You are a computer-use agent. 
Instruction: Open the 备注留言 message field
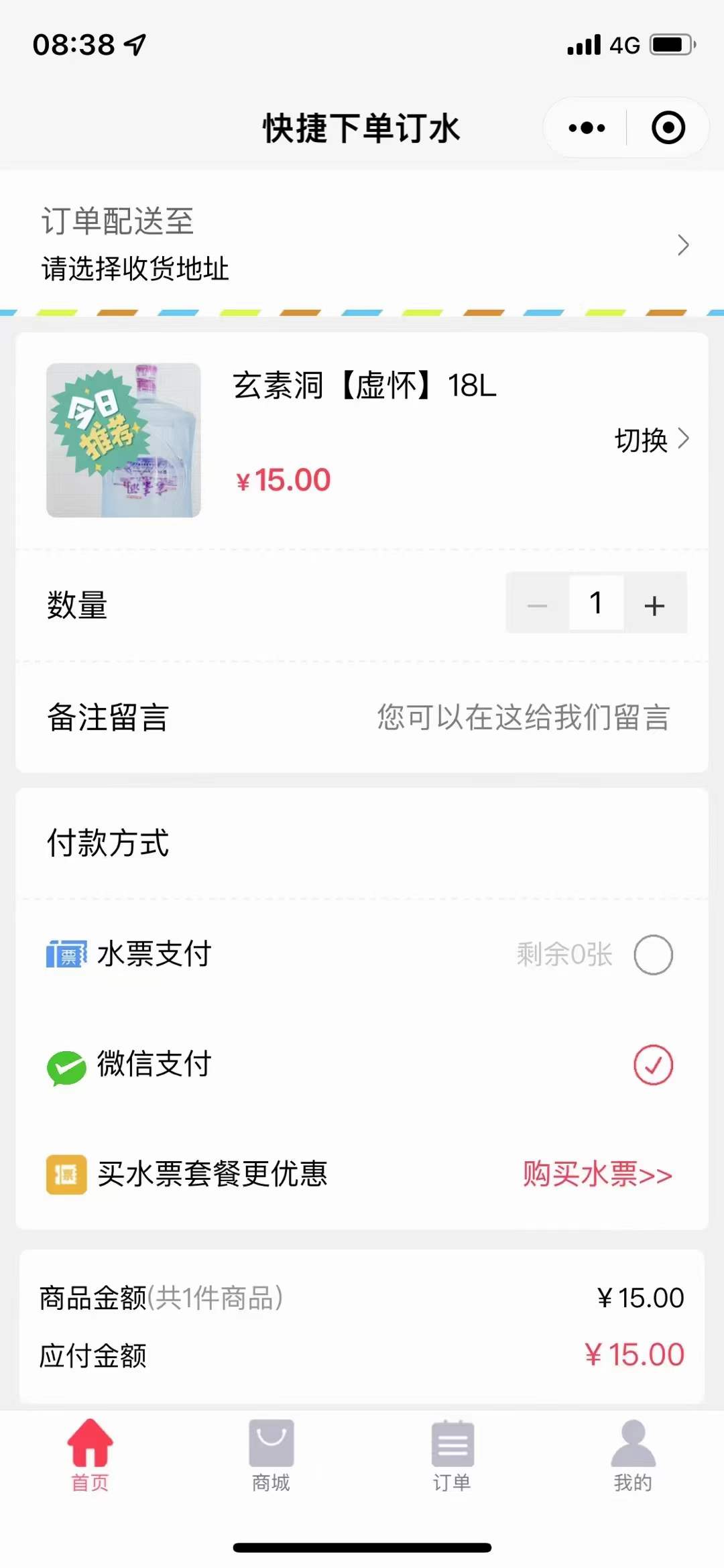point(523,717)
